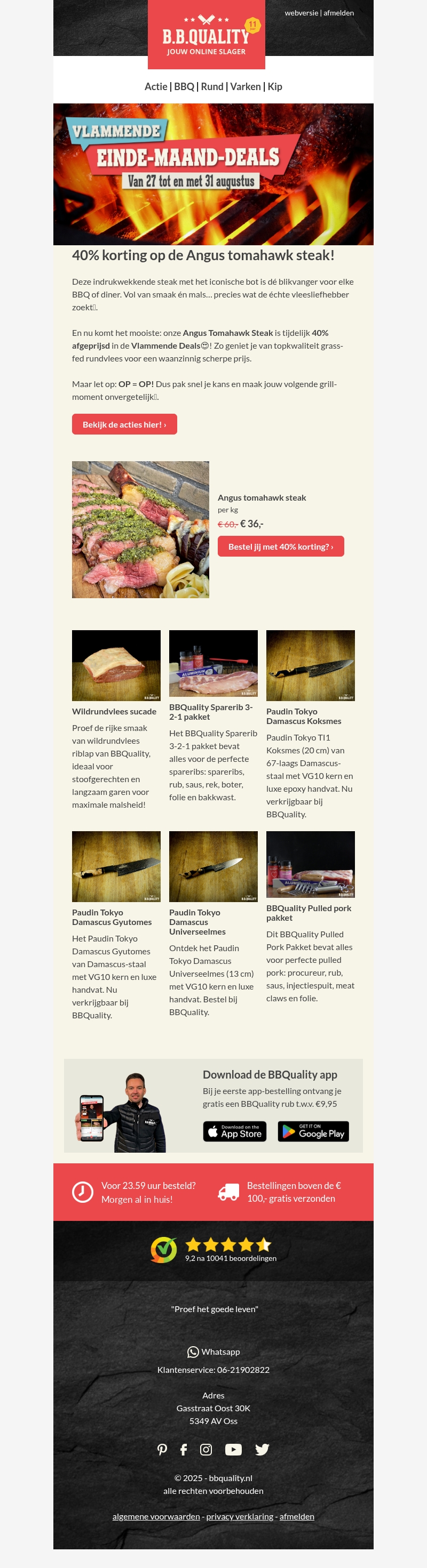The image size is (427, 1568).
Task: Open the webversie link
Action: [x=301, y=13]
